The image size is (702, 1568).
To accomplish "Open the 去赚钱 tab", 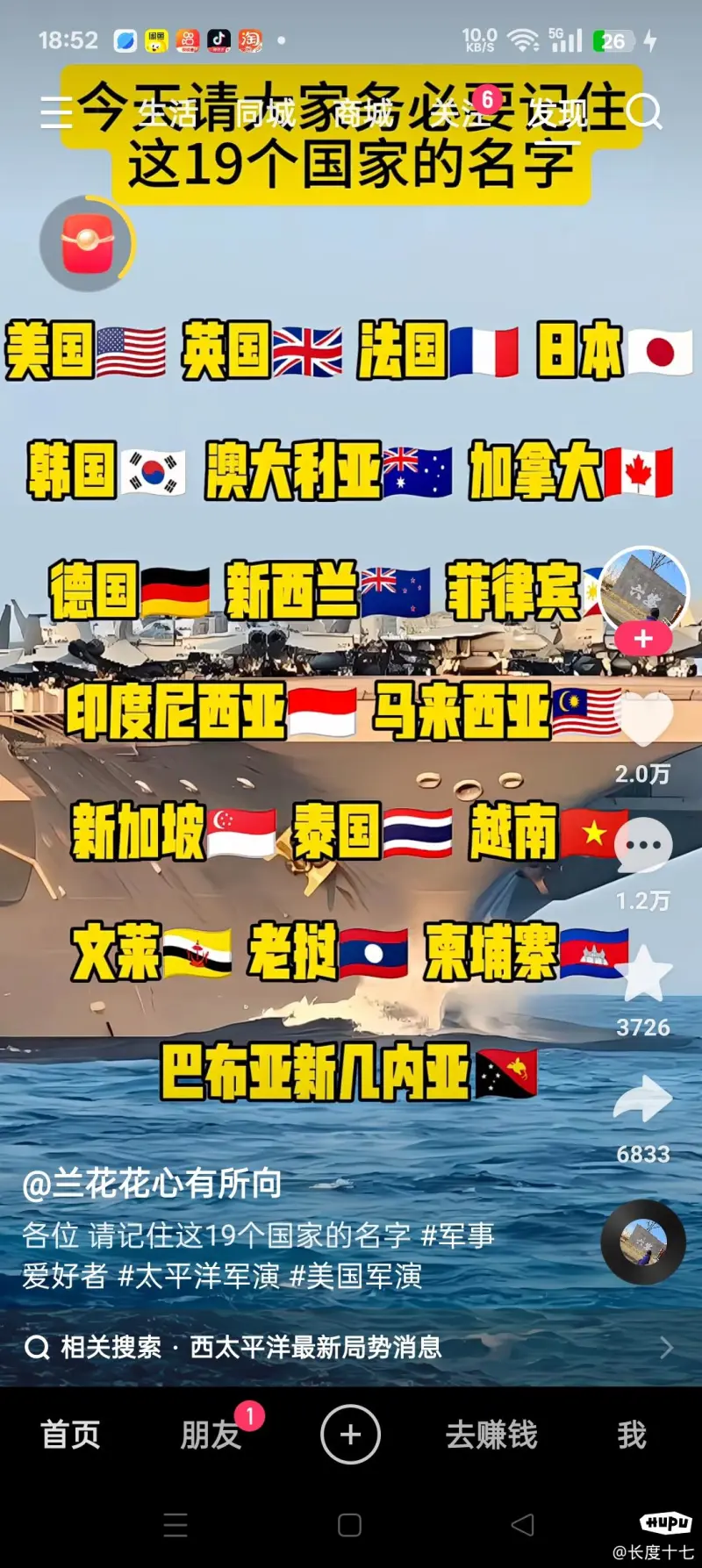I will (x=491, y=1436).
